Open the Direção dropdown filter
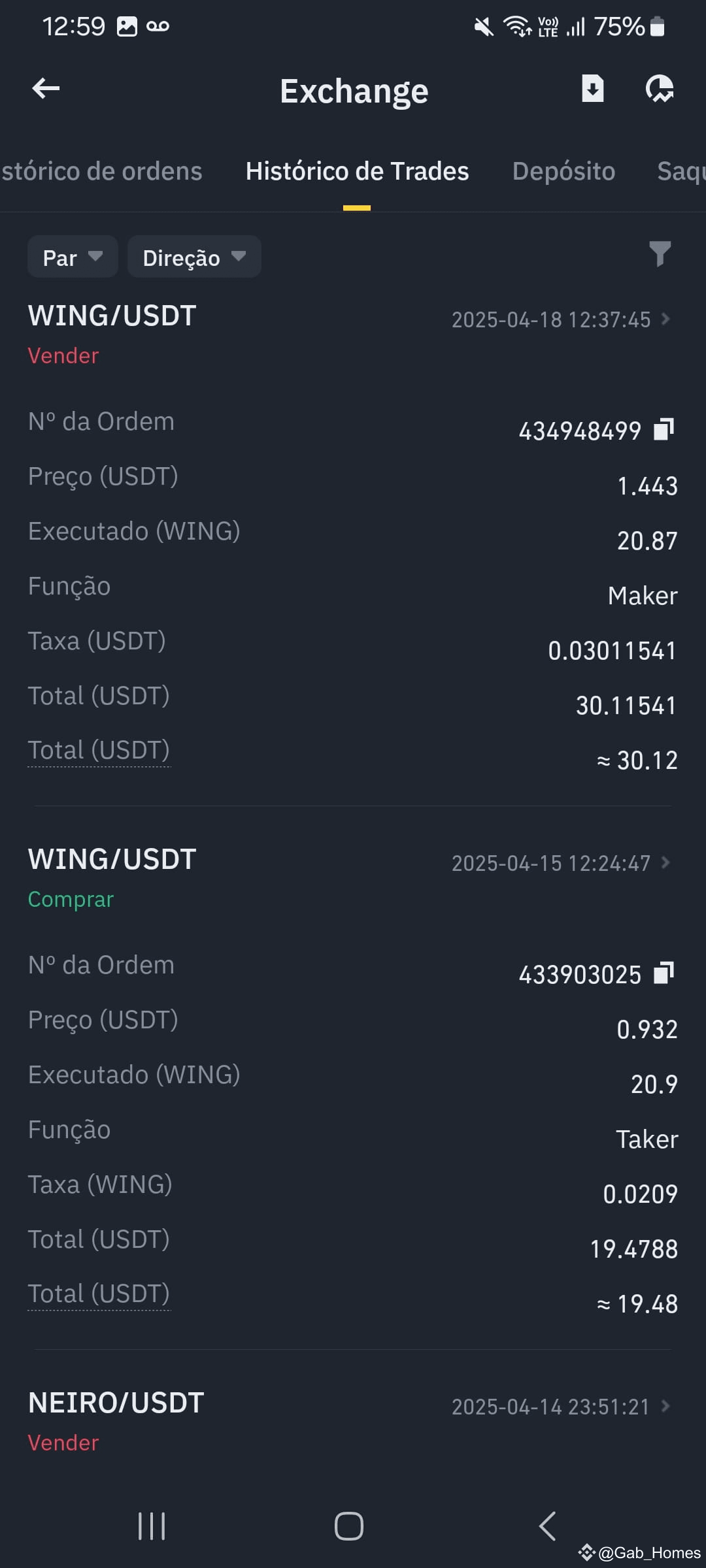706x1568 pixels. coord(194,257)
